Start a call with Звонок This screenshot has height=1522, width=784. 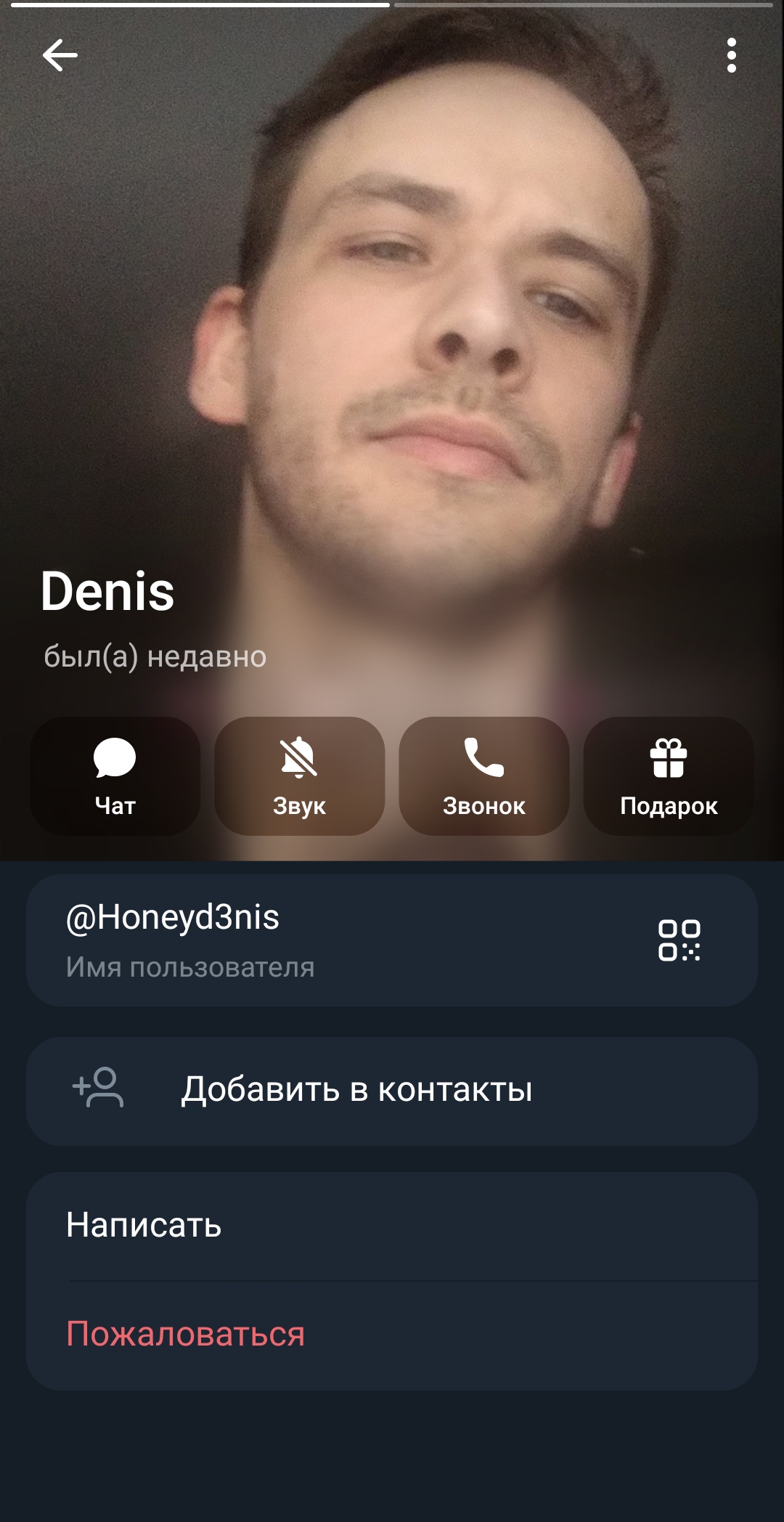[x=483, y=776]
